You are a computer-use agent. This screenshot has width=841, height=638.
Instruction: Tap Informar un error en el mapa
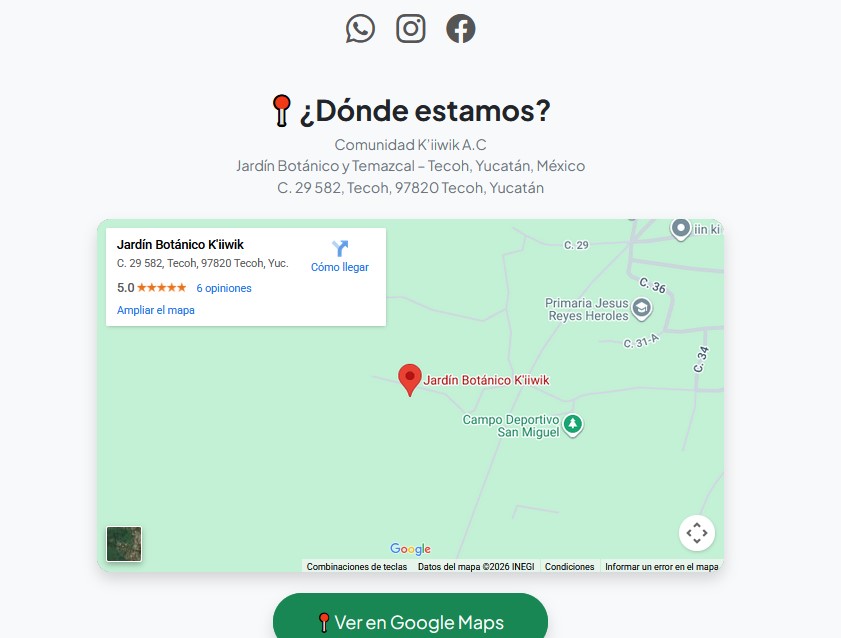[661, 567]
